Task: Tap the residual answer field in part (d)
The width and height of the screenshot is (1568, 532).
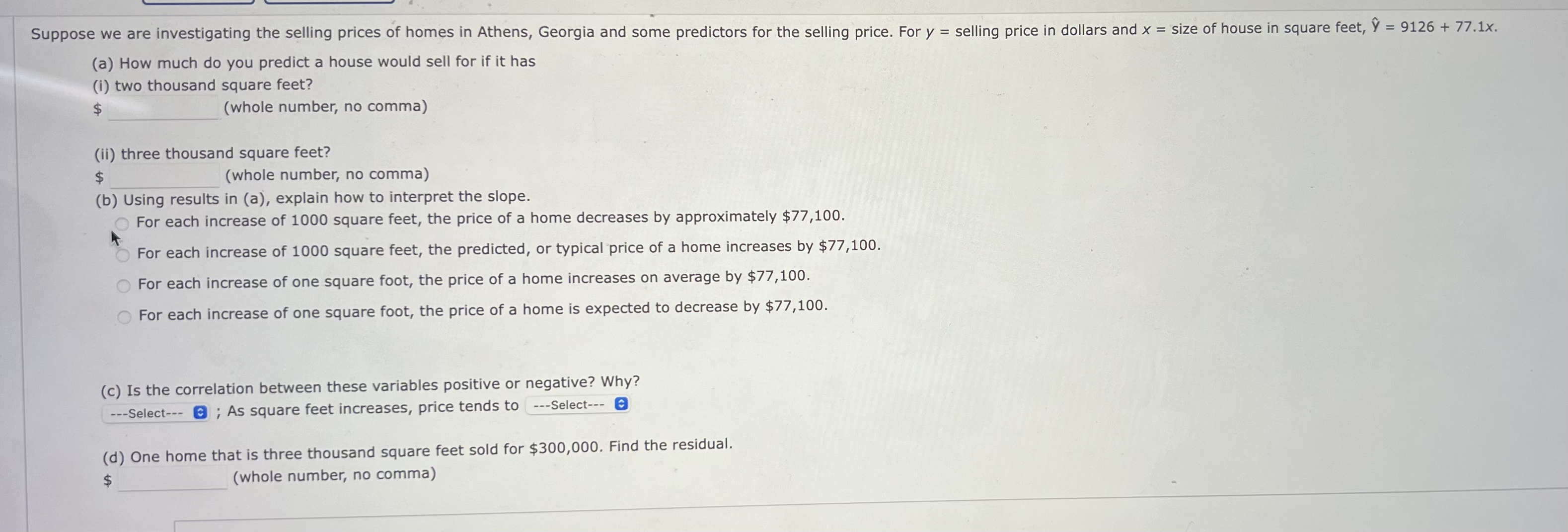Action: [173, 478]
